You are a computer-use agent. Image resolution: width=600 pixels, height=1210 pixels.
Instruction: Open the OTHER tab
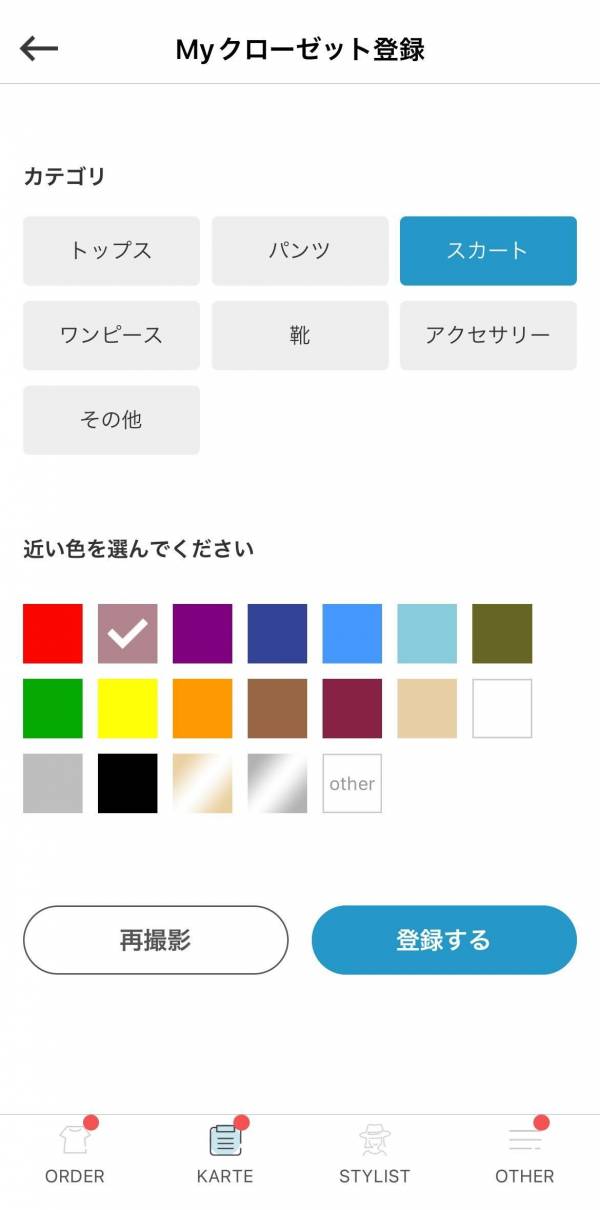(525, 1155)
